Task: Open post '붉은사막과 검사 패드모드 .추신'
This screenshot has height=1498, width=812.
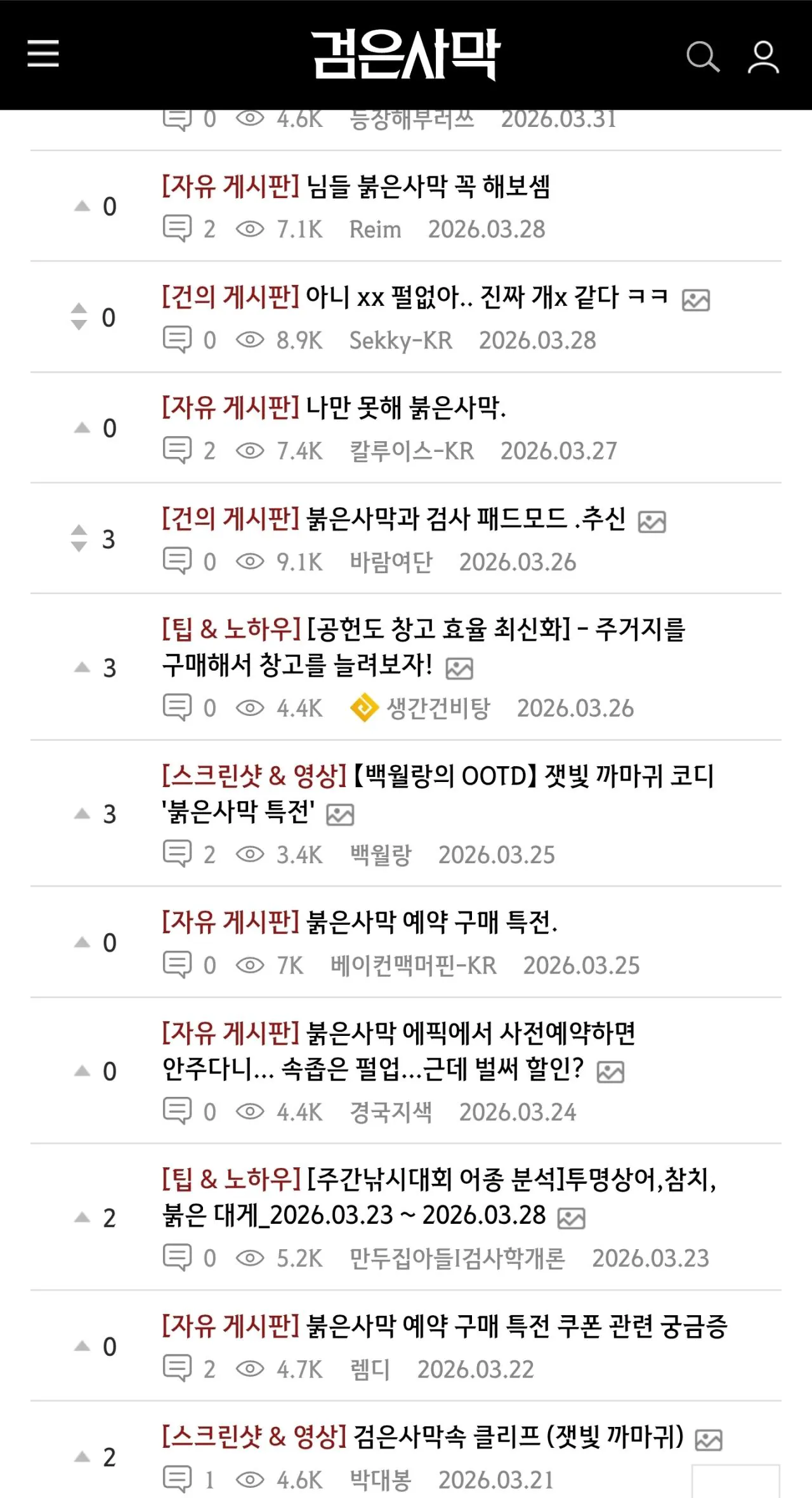Action: pyautogui.click(x=466, y=519)
